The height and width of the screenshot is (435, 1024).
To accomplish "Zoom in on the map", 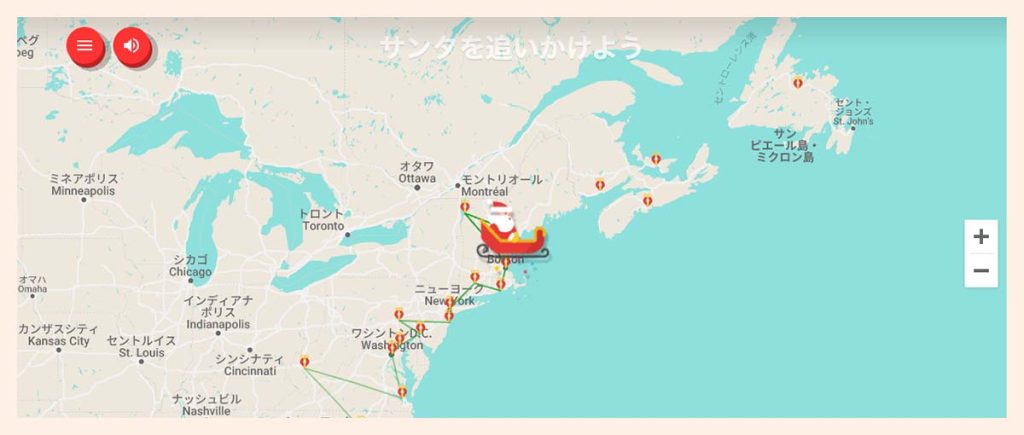I will 981,237.
